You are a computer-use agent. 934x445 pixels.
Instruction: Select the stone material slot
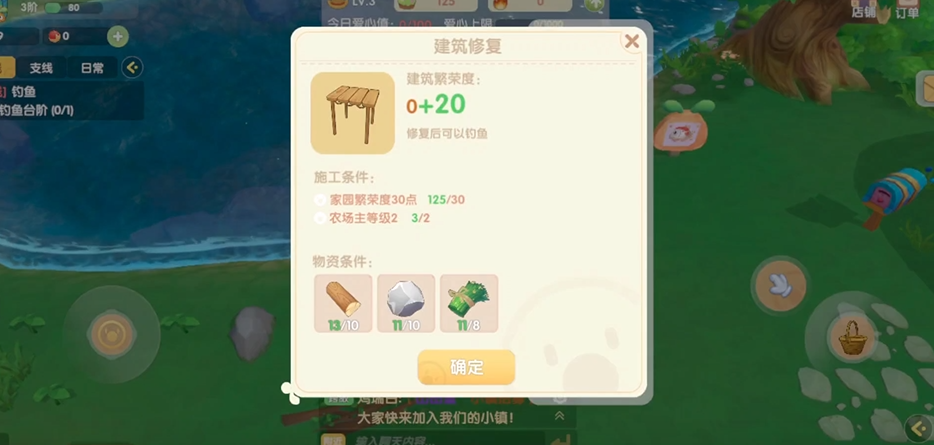tap(406, 302)
